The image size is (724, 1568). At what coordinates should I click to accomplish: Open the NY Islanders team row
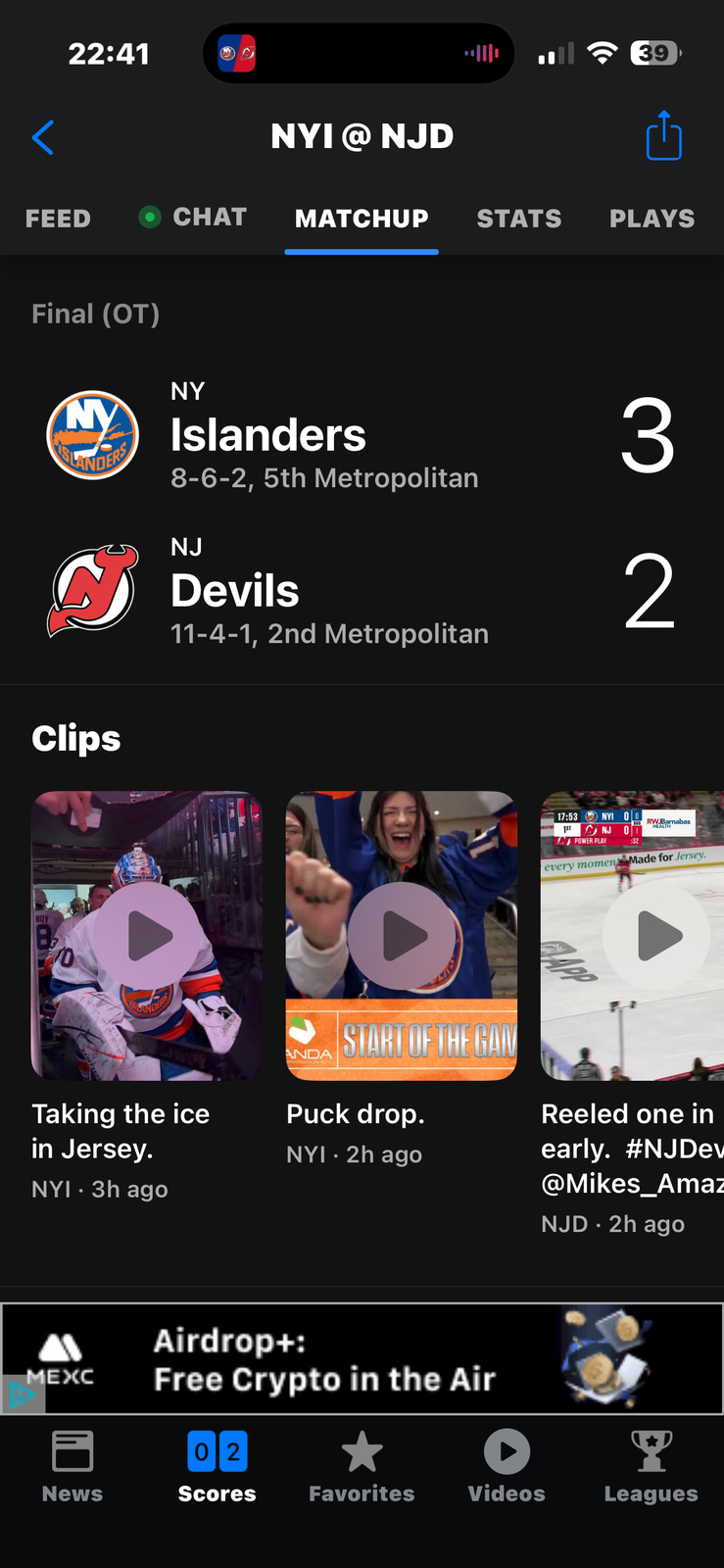tap(362, 435)
